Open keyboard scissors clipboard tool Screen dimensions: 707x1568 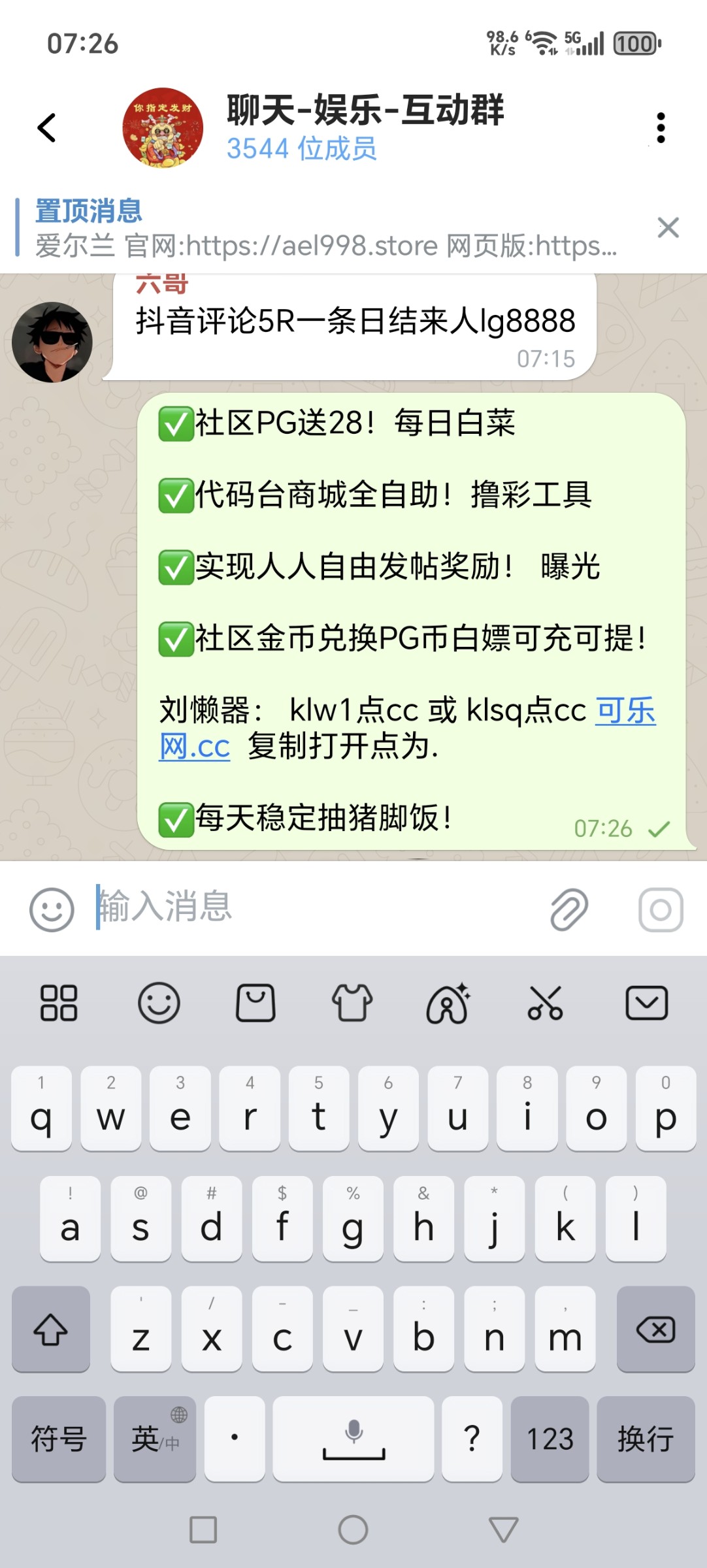(545, 1003)
